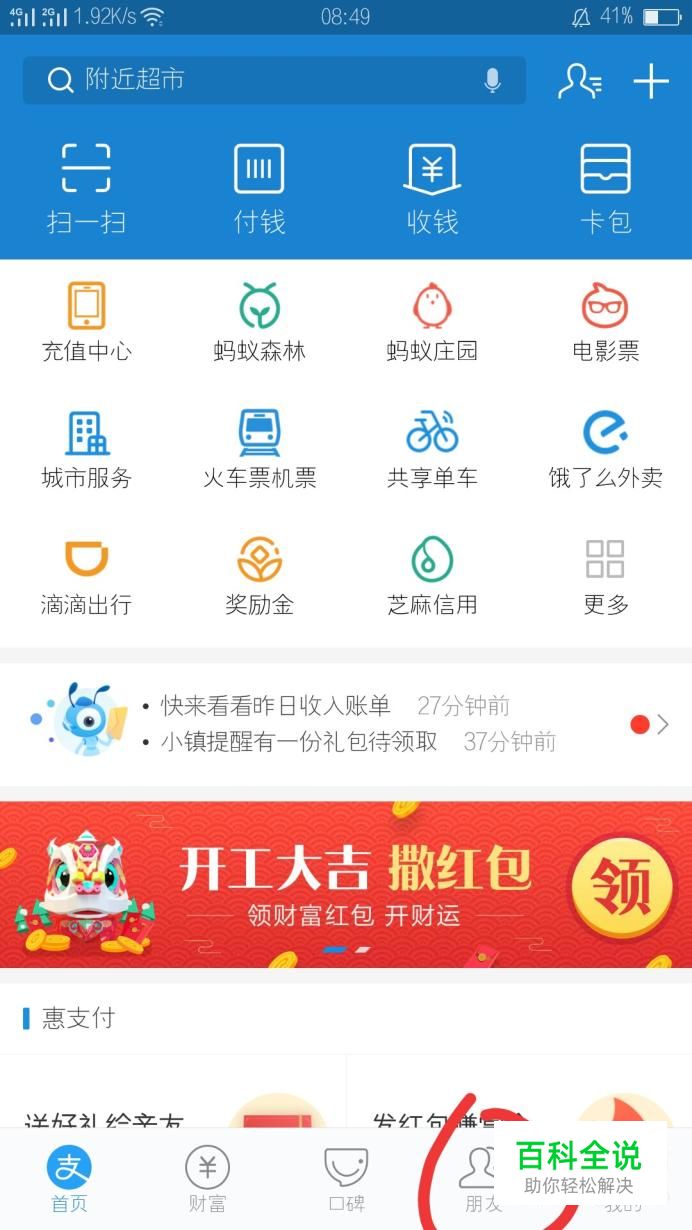The width and height of the screenshot is (692, 1230).
Task: Start voice search with the microphone
Action: [x=492, y=80]
